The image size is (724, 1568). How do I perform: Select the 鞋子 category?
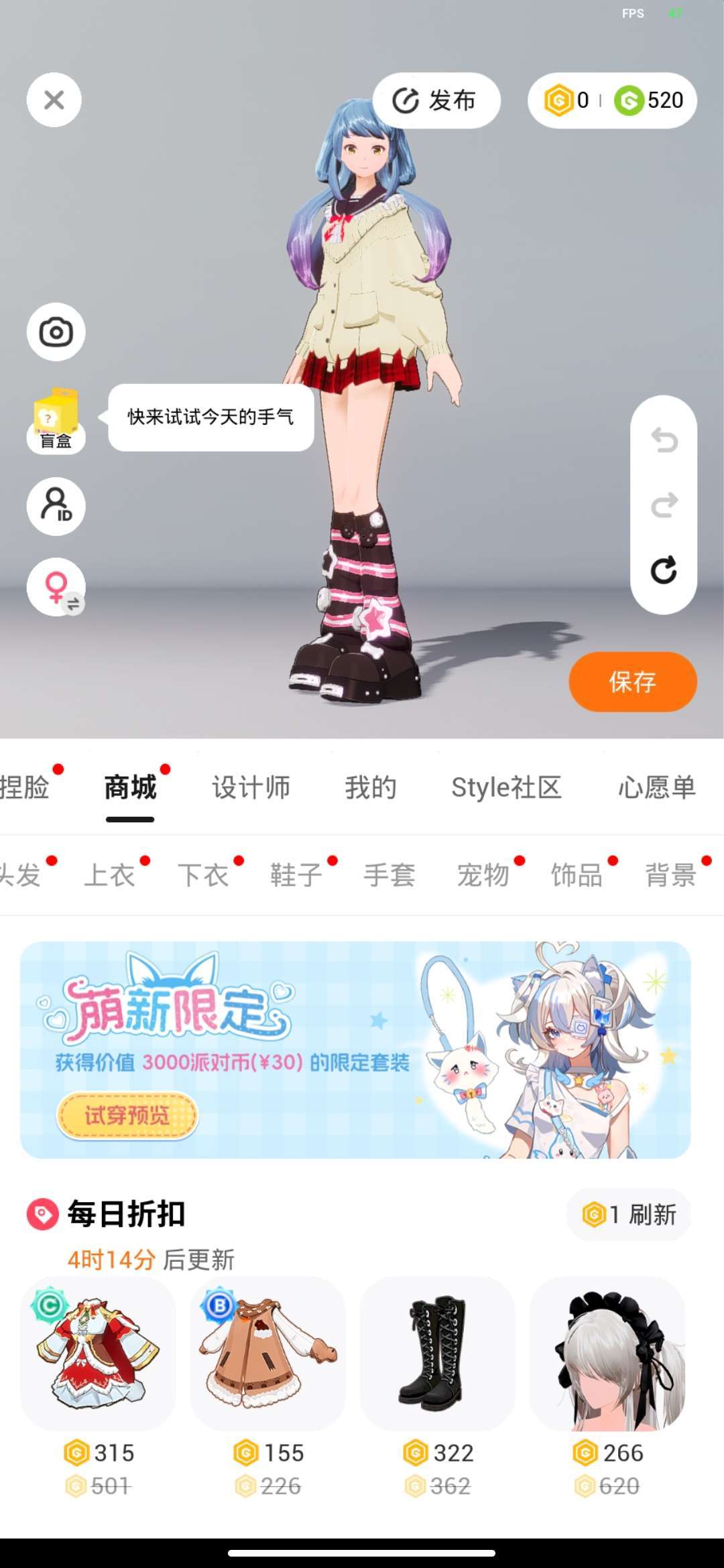[296, 875]
